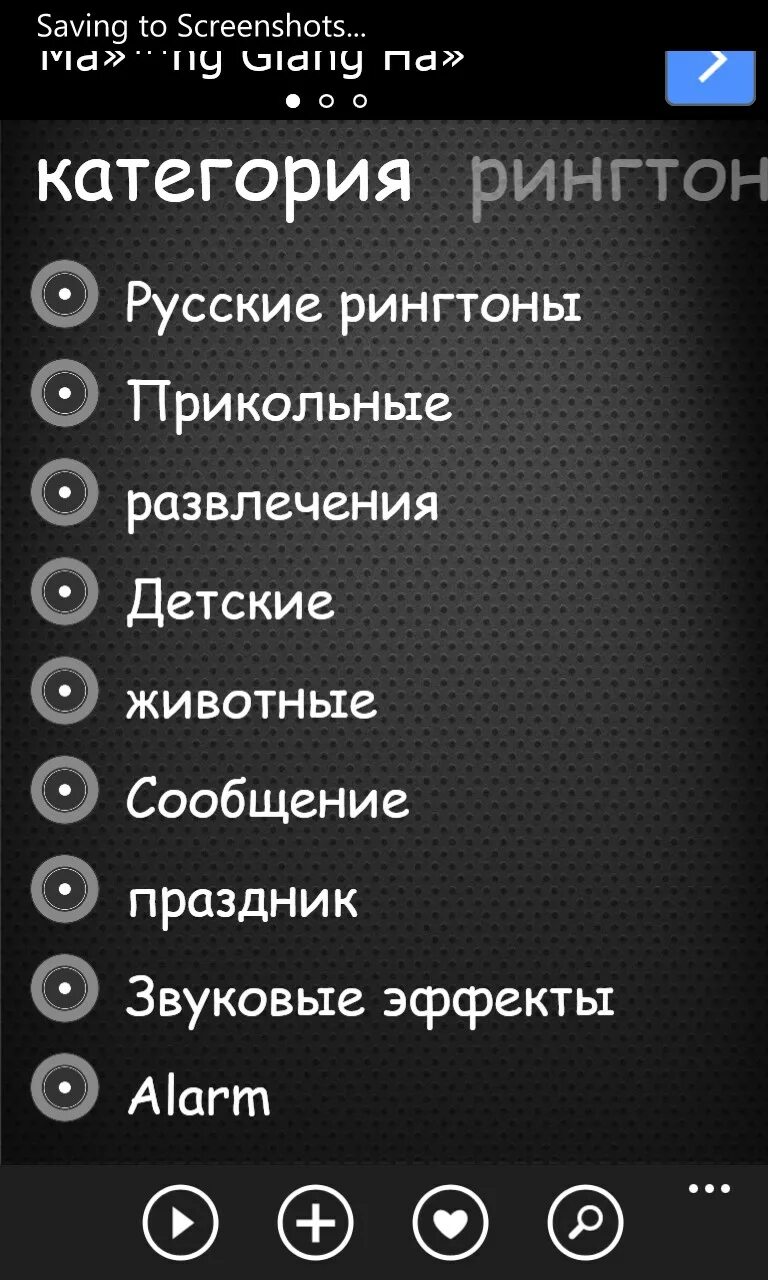Select the Прикольные radio button
The height and width of the screenshot is (1280, 768).
65,394
